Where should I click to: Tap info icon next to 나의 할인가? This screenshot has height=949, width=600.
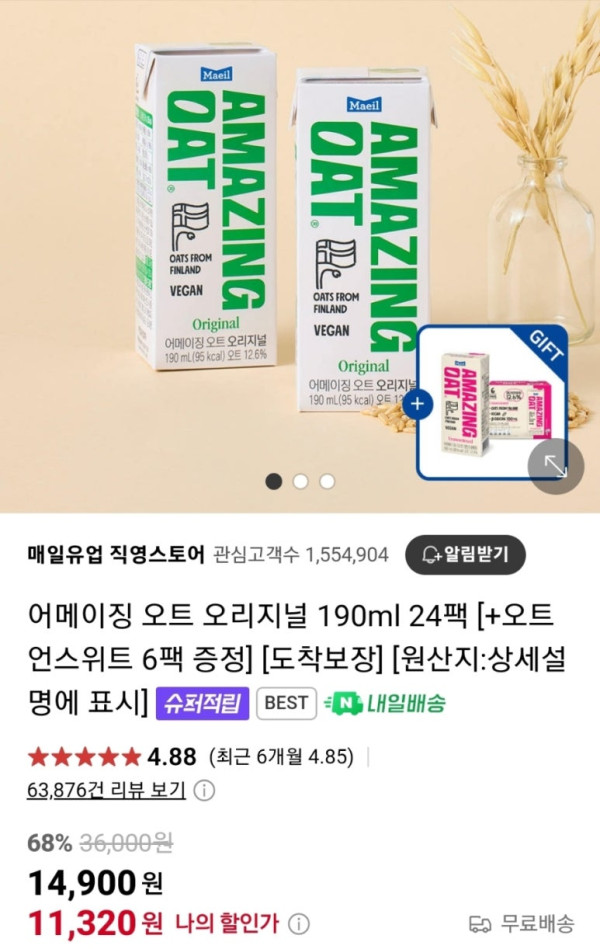tap(299, 923)
